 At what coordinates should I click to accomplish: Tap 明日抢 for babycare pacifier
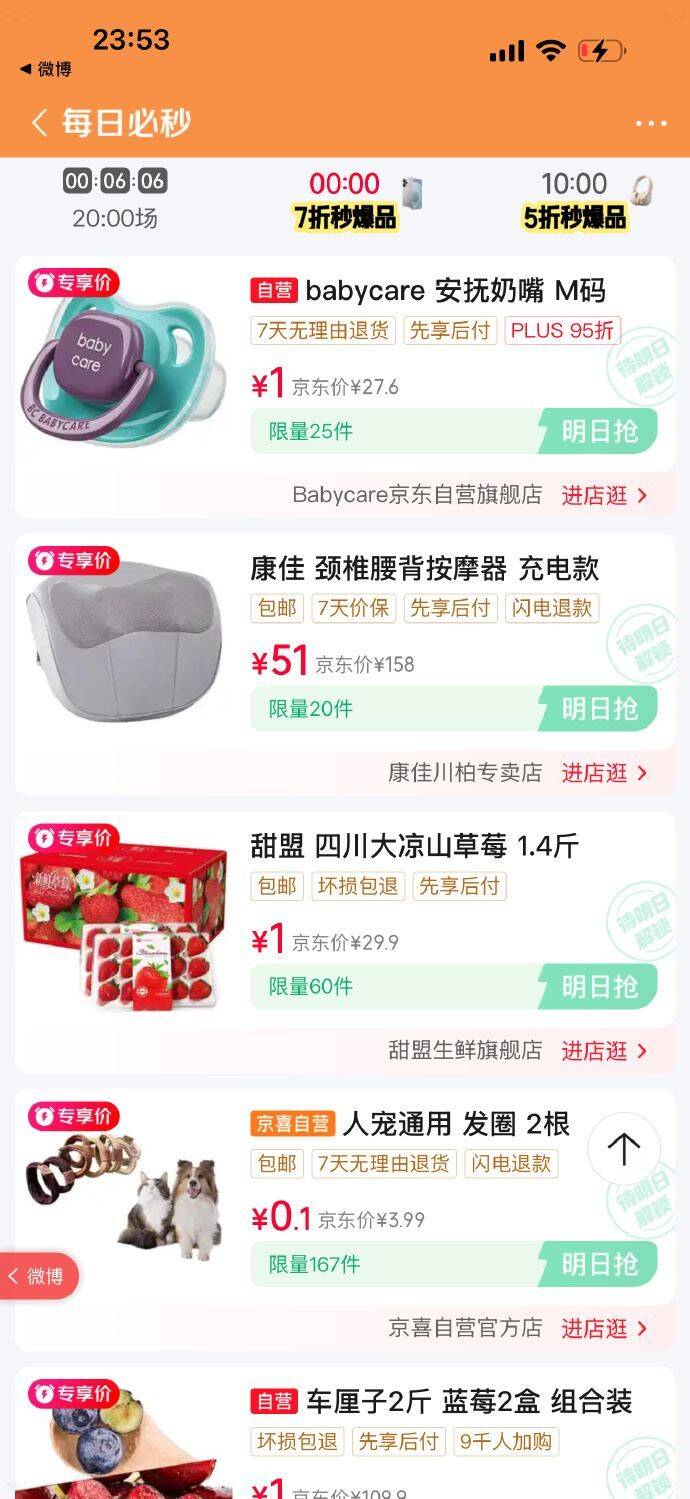point(598,431)
